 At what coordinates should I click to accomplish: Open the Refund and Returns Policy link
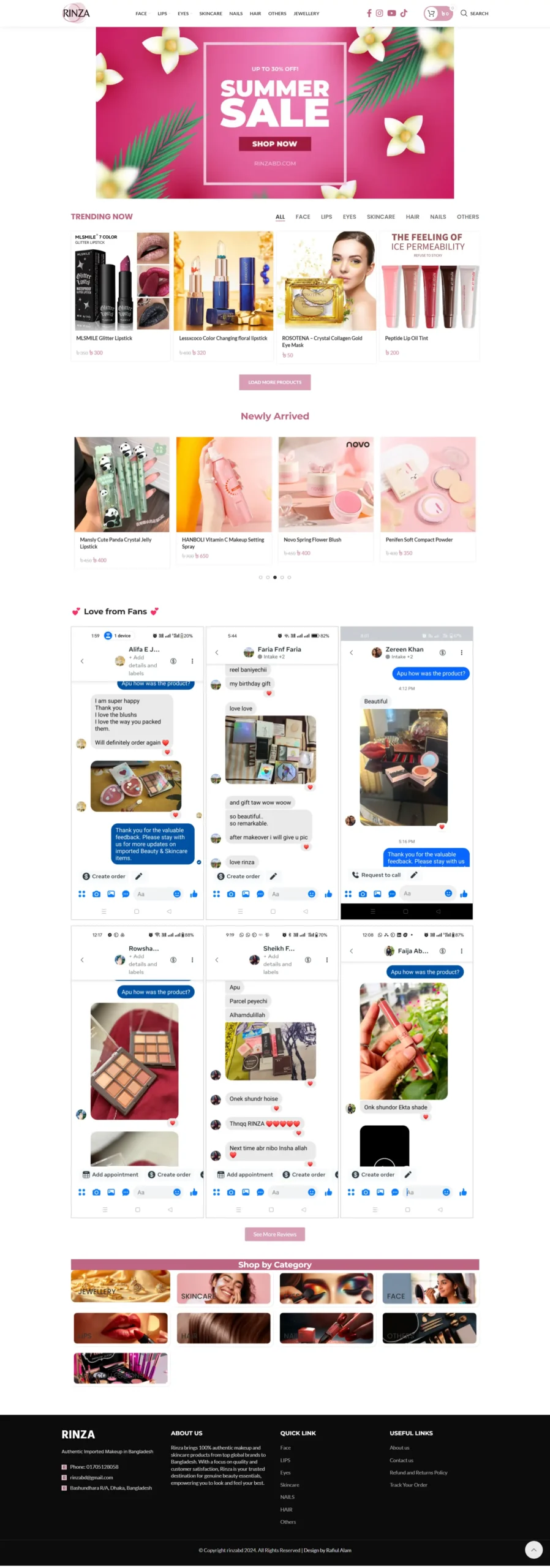click(x=418, y=1472)
